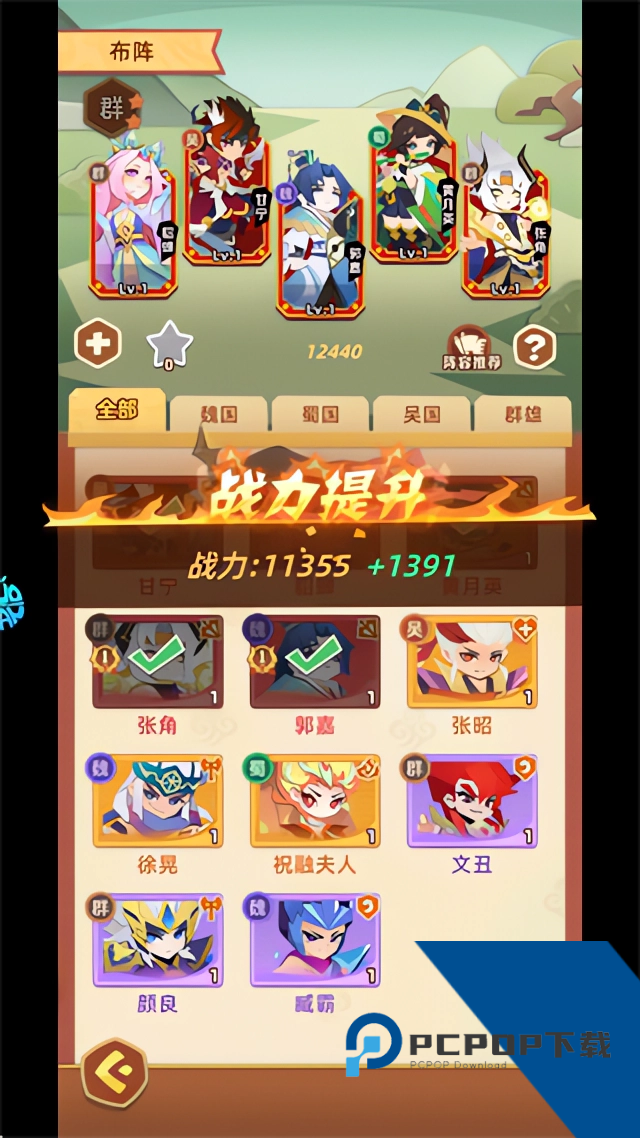The width and height of the screenshot is (640, 1138).
Task: Choose the hero card 祝融夫人
Action: pyautogui.click(x=315, y=802)
